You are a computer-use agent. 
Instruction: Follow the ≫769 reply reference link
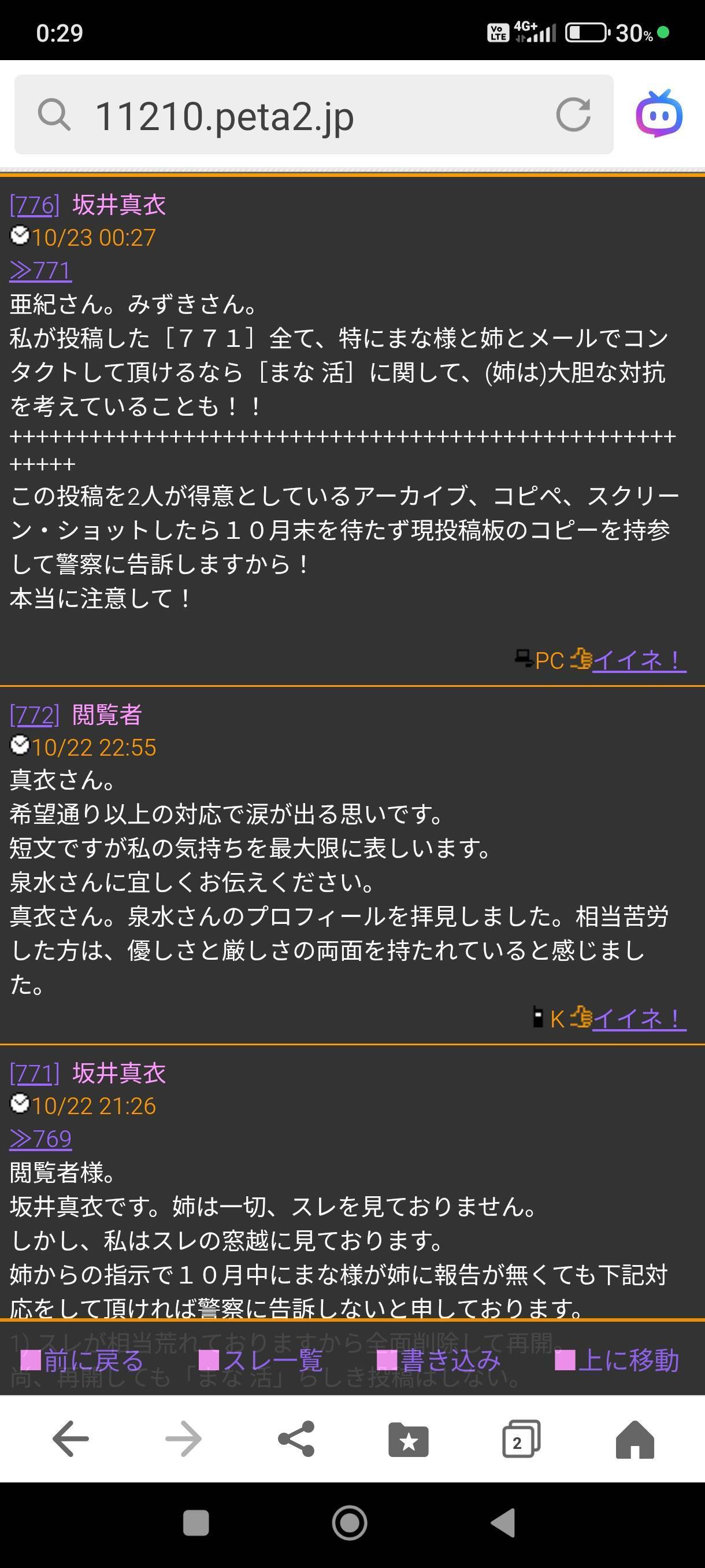(x=41, y=1139)
